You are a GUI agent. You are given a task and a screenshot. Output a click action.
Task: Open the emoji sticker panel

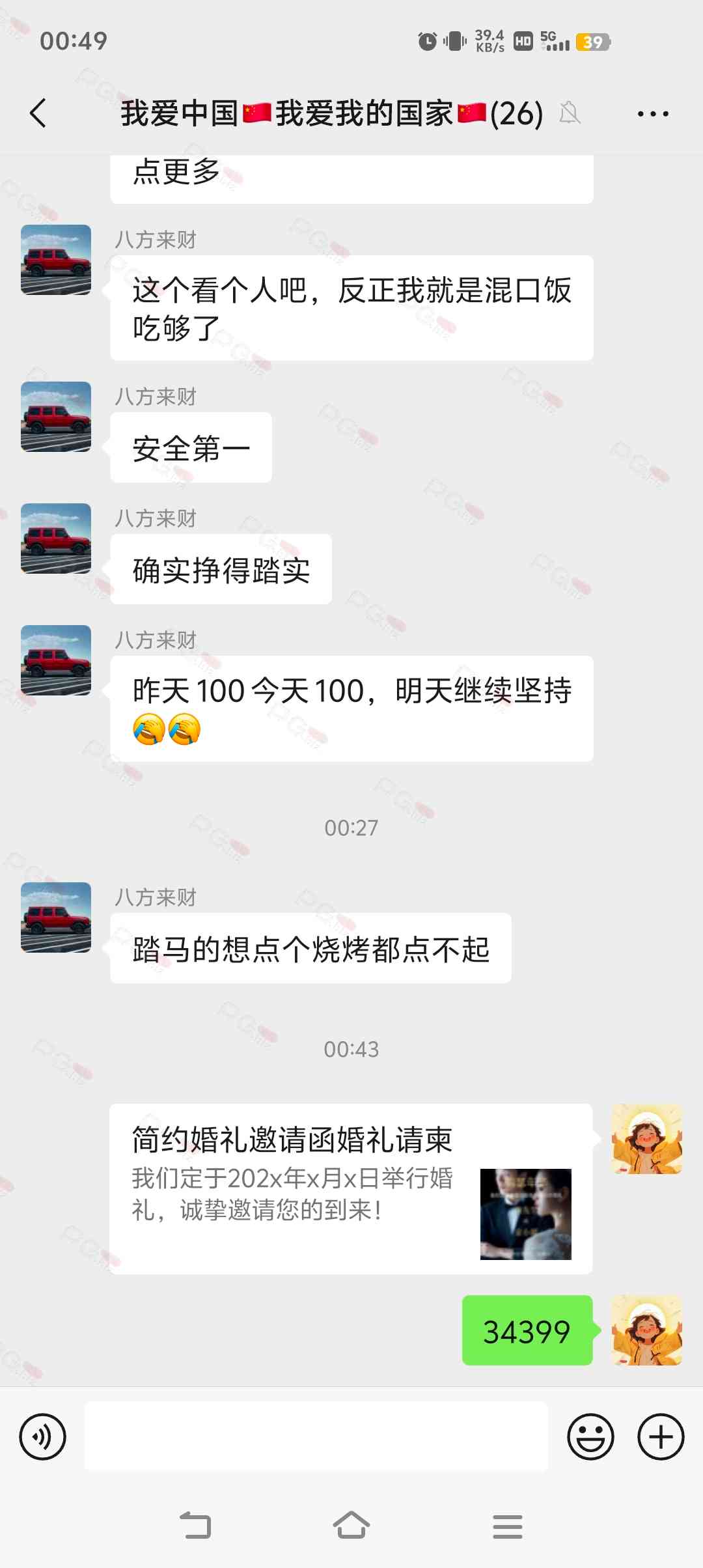click(x=590, y=1436)
